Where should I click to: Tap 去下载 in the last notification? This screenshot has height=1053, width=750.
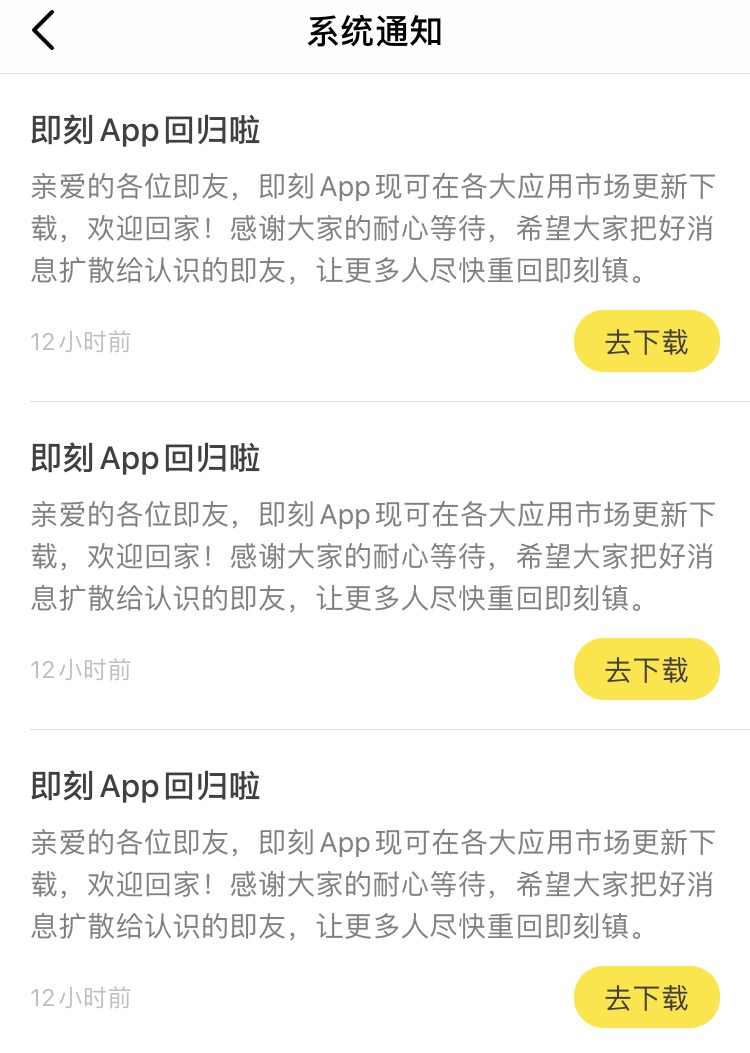pyautogui.click(x=646, y=997)
